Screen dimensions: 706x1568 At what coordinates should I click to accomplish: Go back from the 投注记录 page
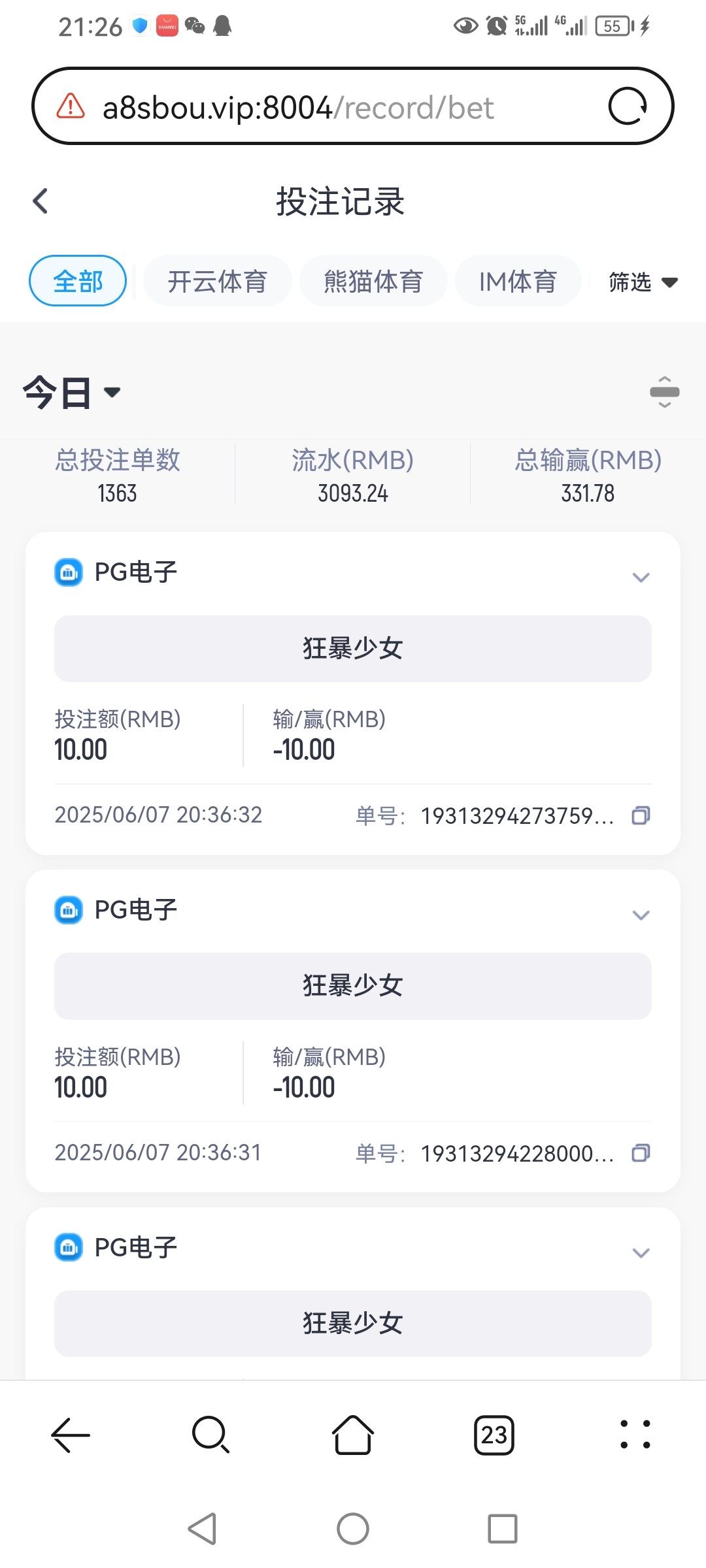coord(41,201)
